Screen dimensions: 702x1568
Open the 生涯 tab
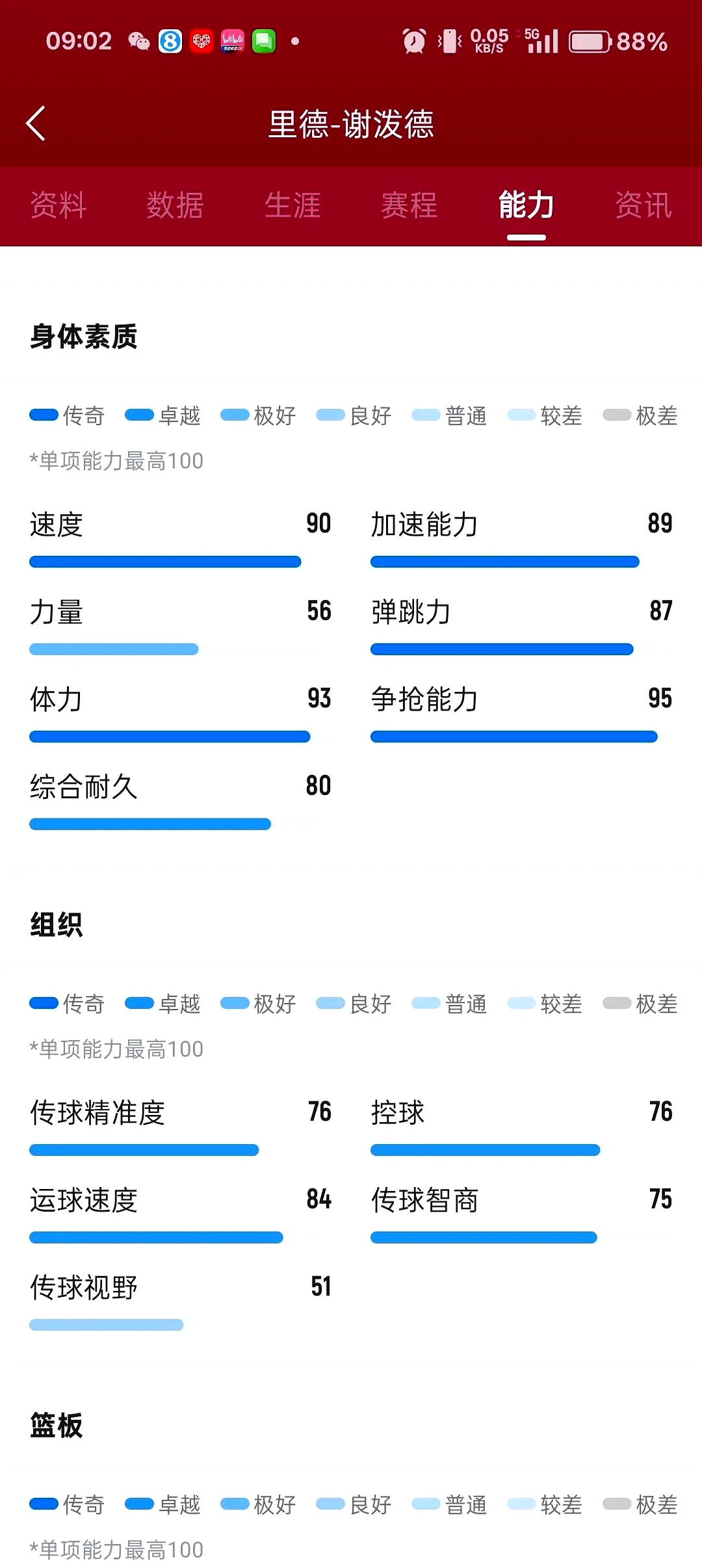(x=292, y=205)
